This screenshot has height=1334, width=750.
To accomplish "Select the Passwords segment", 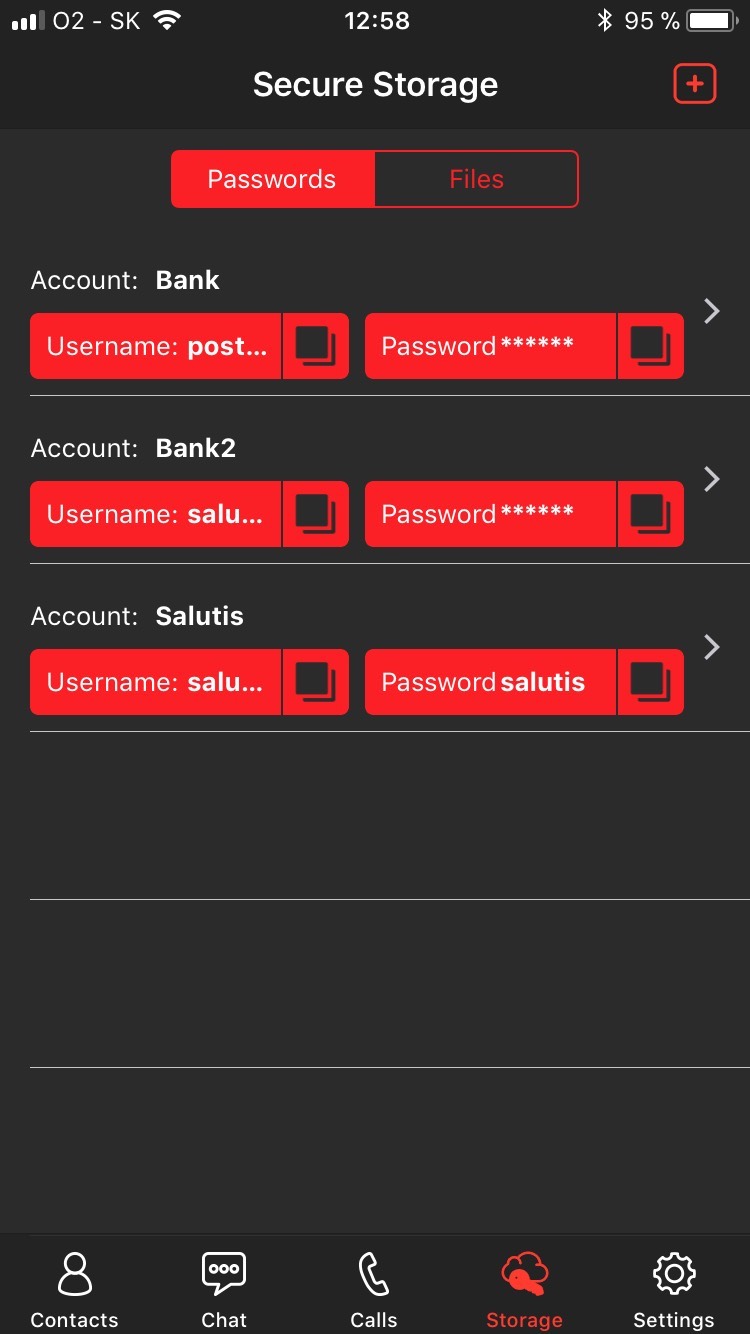I will (272, 179).
